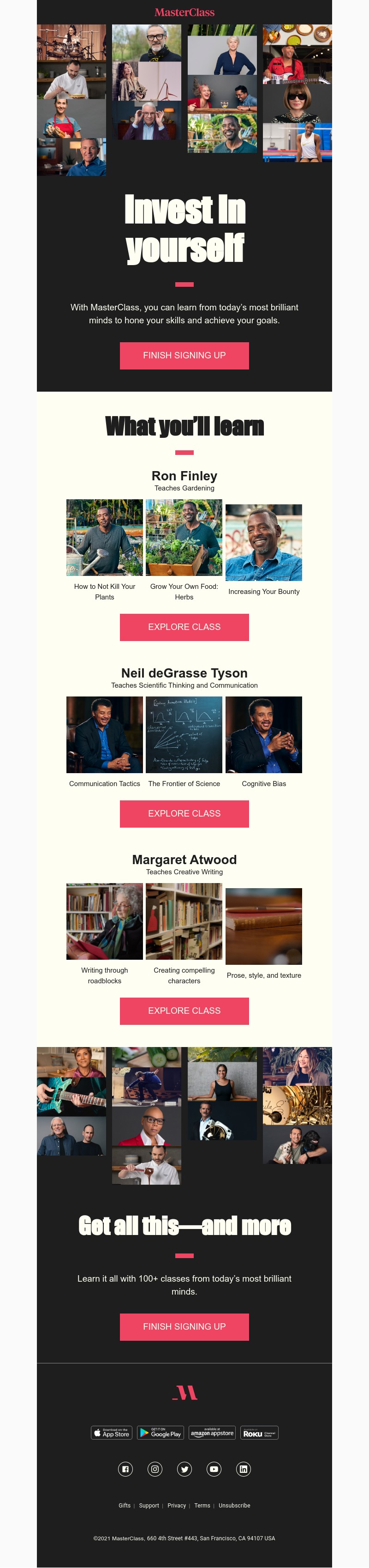Open the Gifts link
369x1568 pixels.
tap(125, 1505)
